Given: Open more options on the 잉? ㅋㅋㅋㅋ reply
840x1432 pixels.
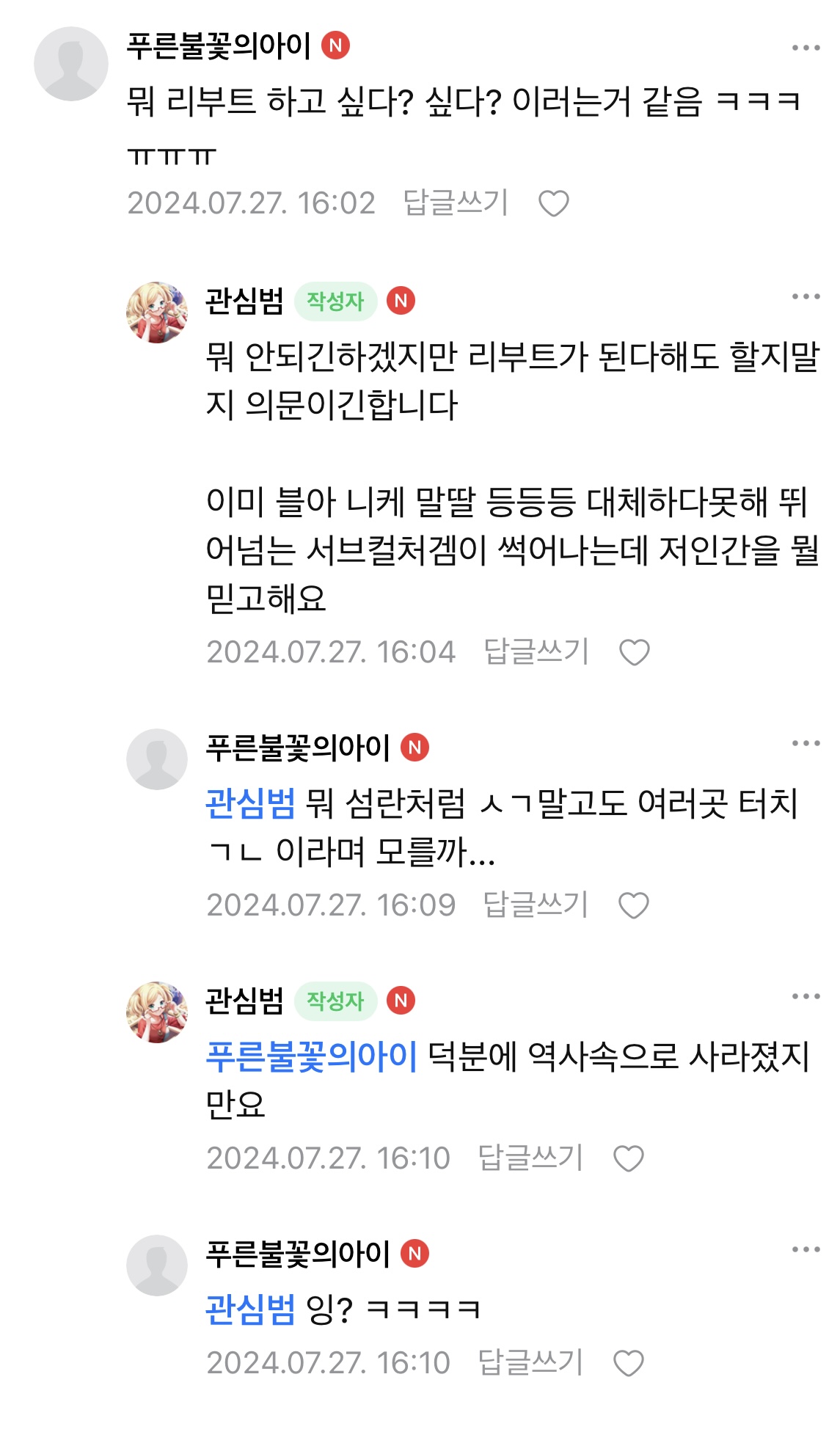Looking at the screenshot, I should click(806, 1249).
